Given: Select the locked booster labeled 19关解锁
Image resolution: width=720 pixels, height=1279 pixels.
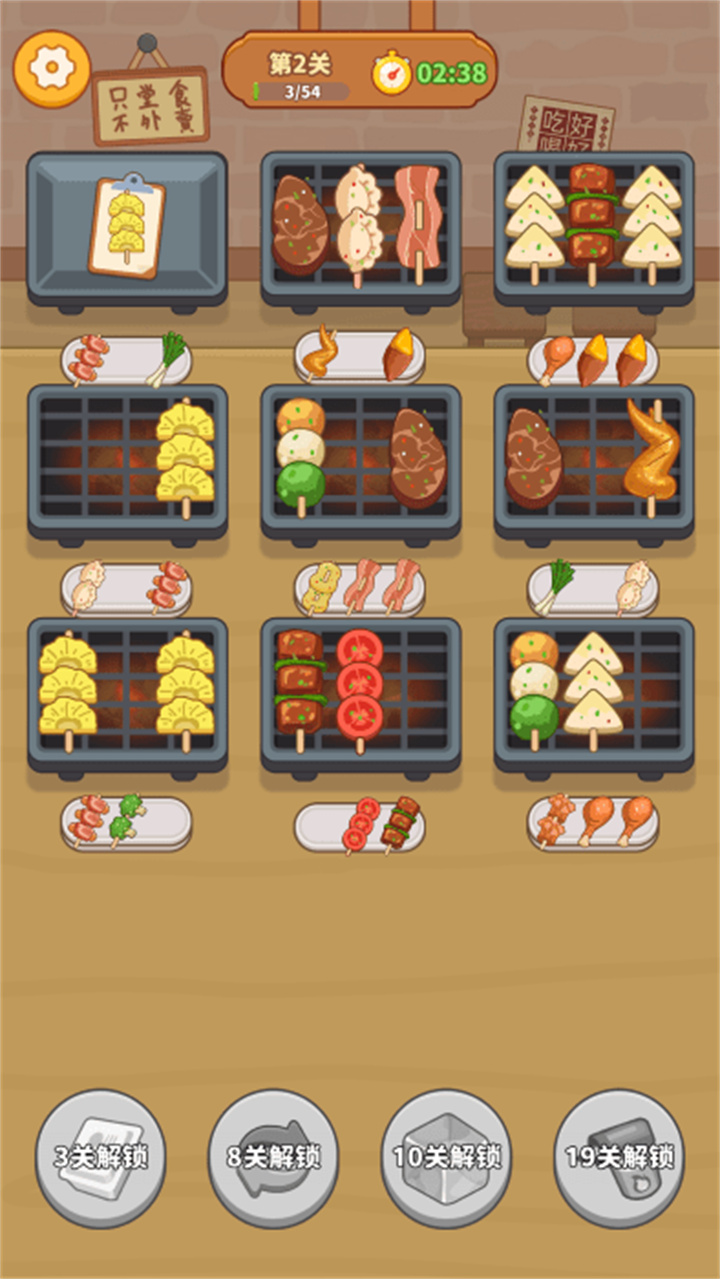Looking at the screenshot, I should point(619,1158).
